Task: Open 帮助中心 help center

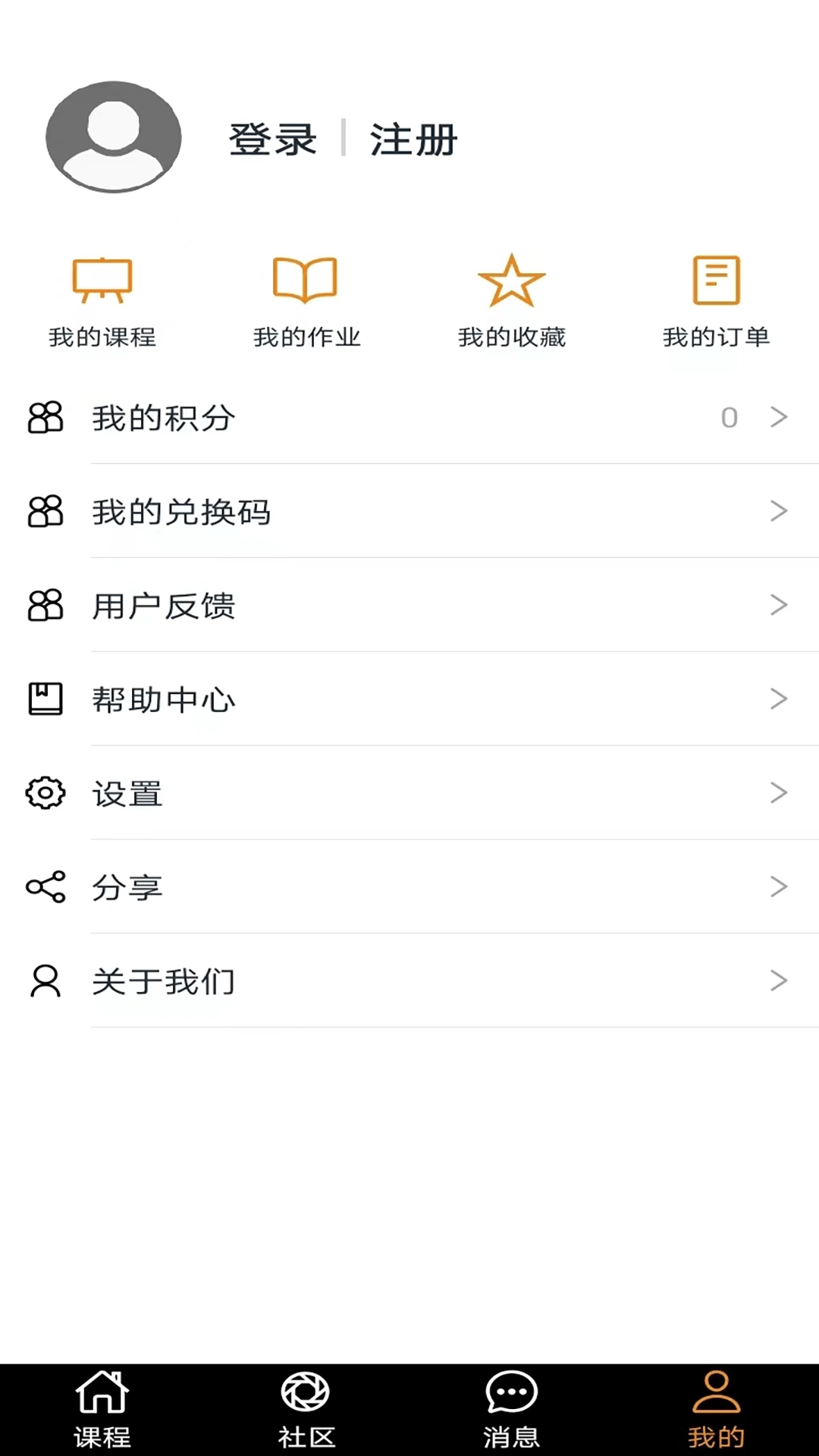Action: (x=409, y=699)
